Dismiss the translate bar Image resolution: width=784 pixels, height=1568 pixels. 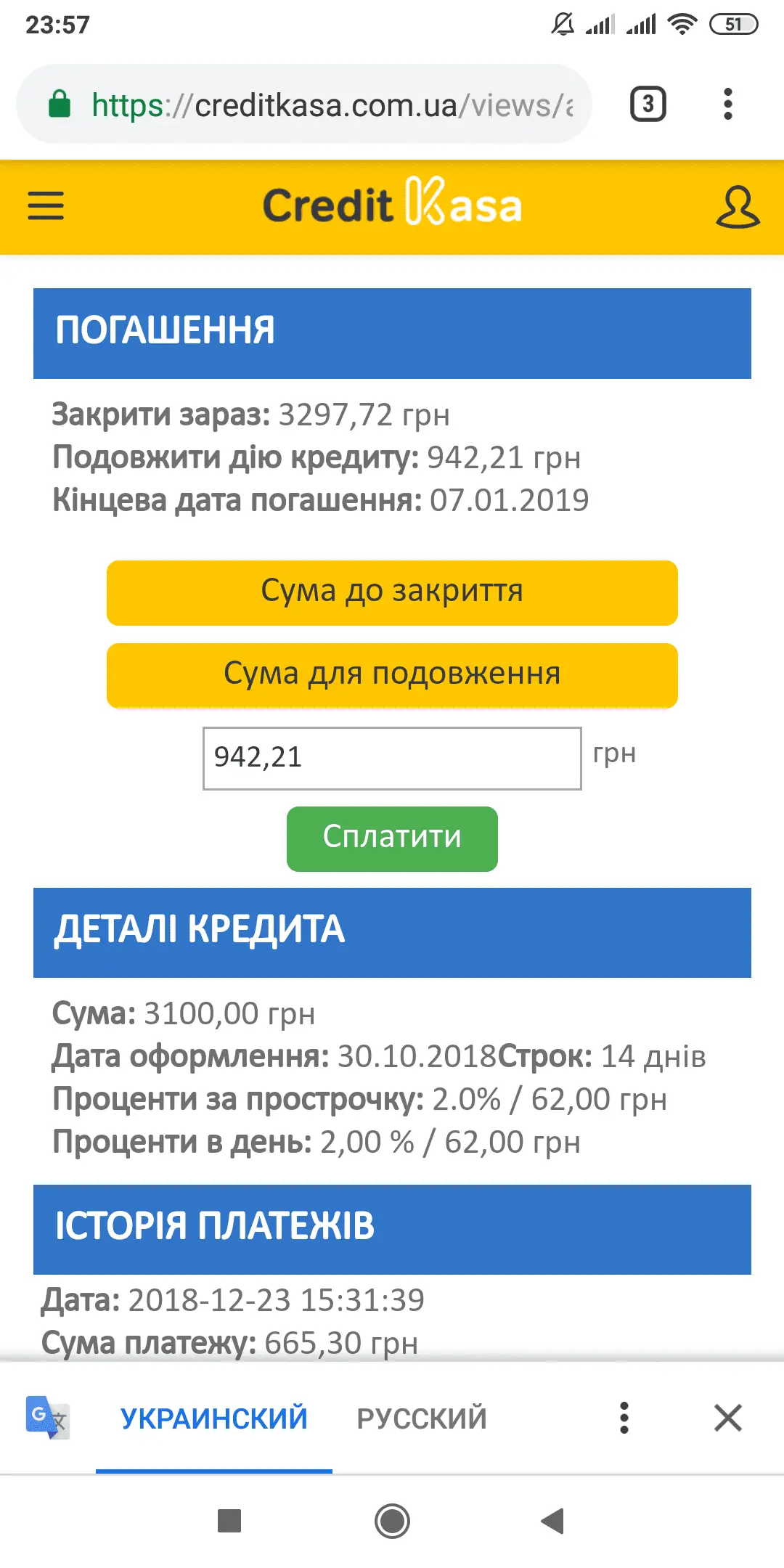(728, 1418)
